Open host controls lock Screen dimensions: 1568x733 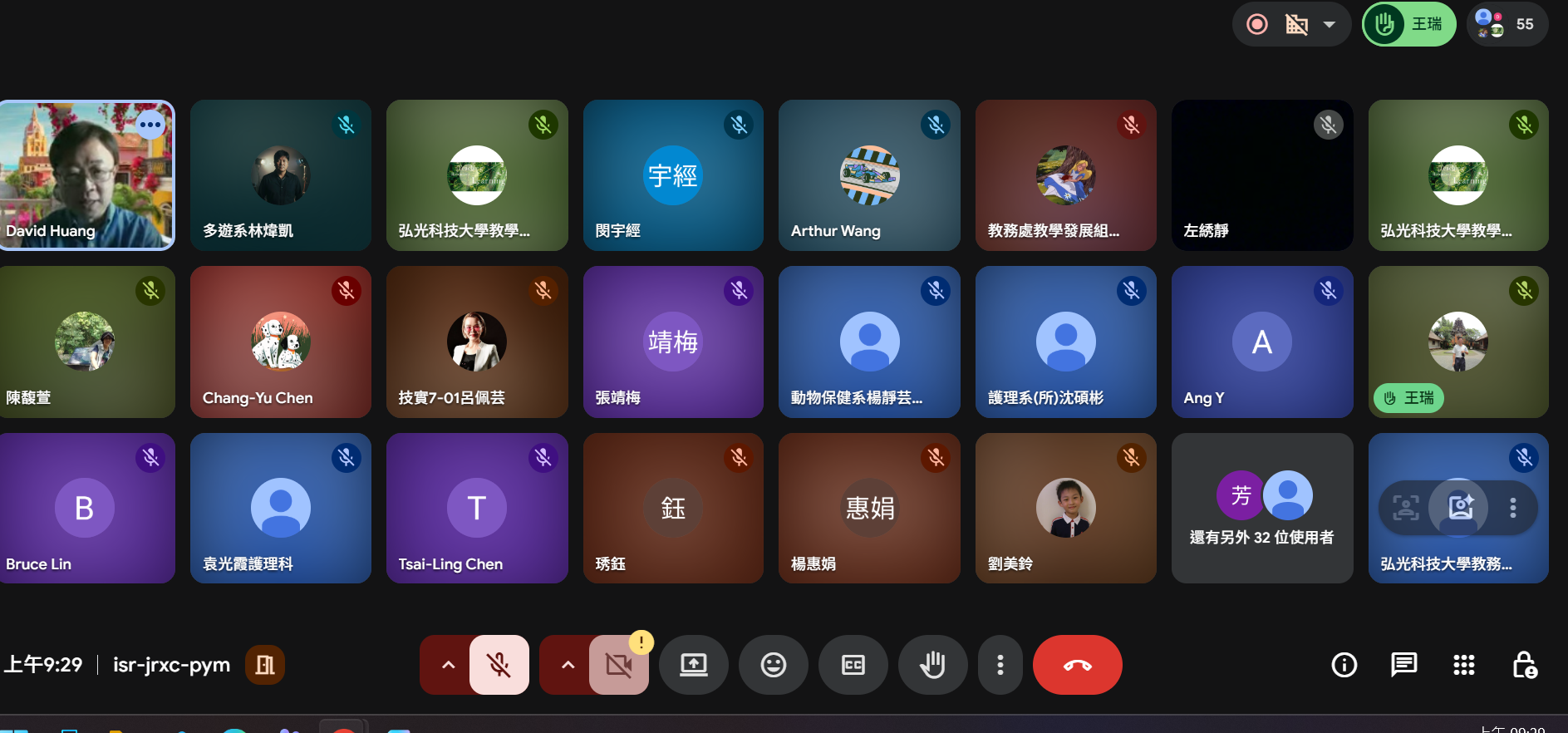1524,665
